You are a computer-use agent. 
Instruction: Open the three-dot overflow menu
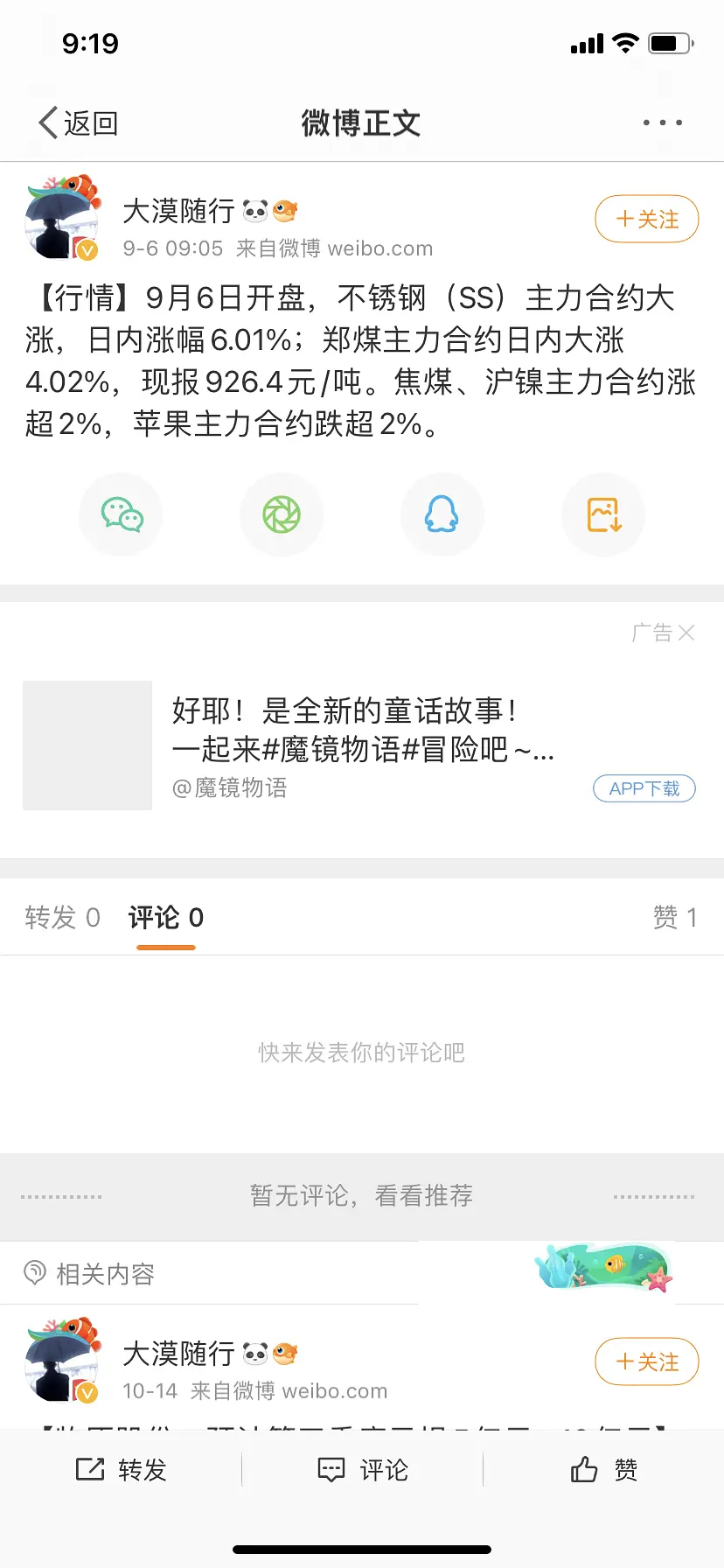pyautogui.click(x=662, y=123)
